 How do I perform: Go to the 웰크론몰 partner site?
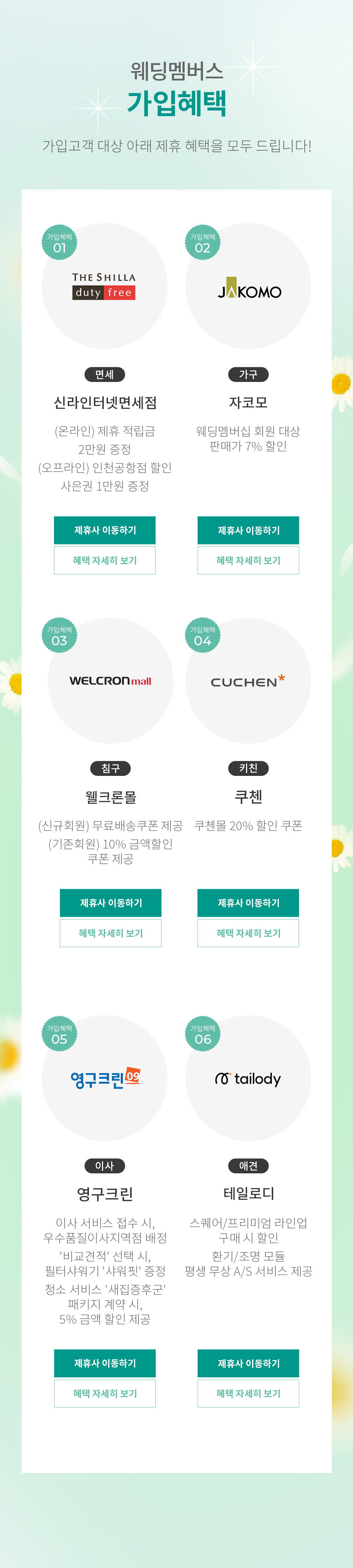111,902
